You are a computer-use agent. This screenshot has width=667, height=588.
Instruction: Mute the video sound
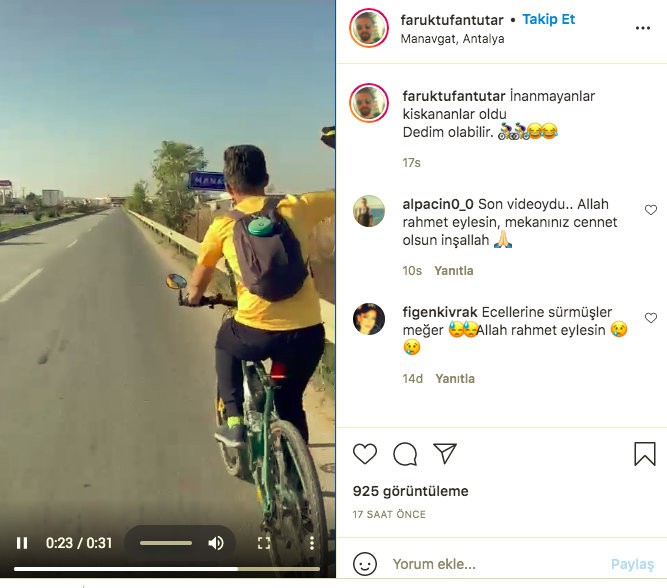click(215, 543)
